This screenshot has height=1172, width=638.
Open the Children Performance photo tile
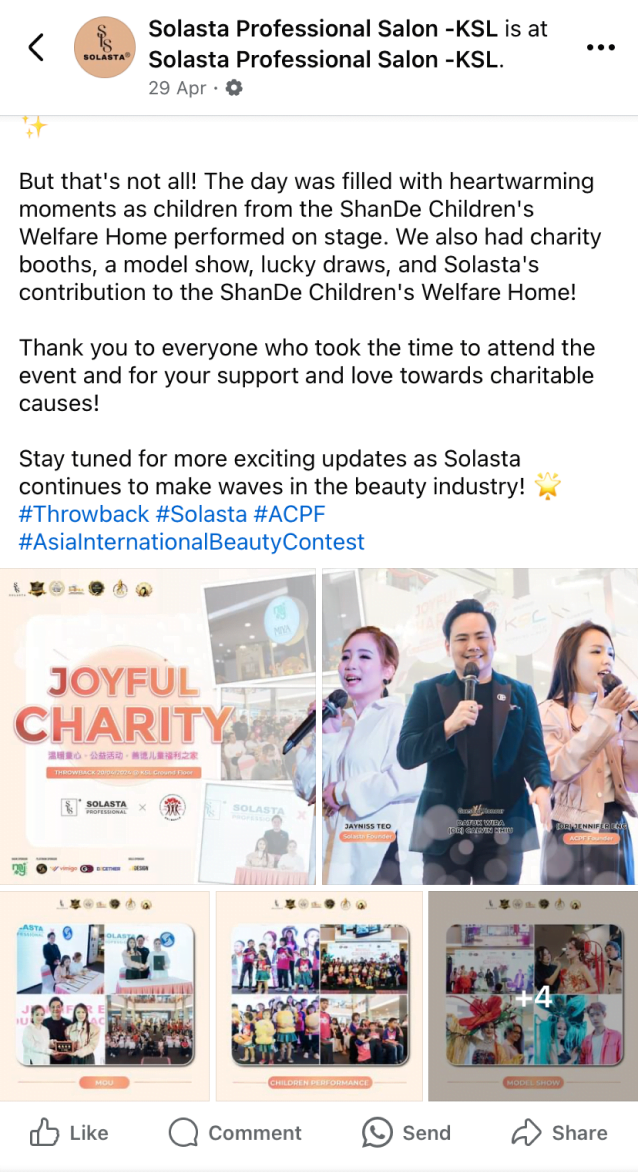319,995
